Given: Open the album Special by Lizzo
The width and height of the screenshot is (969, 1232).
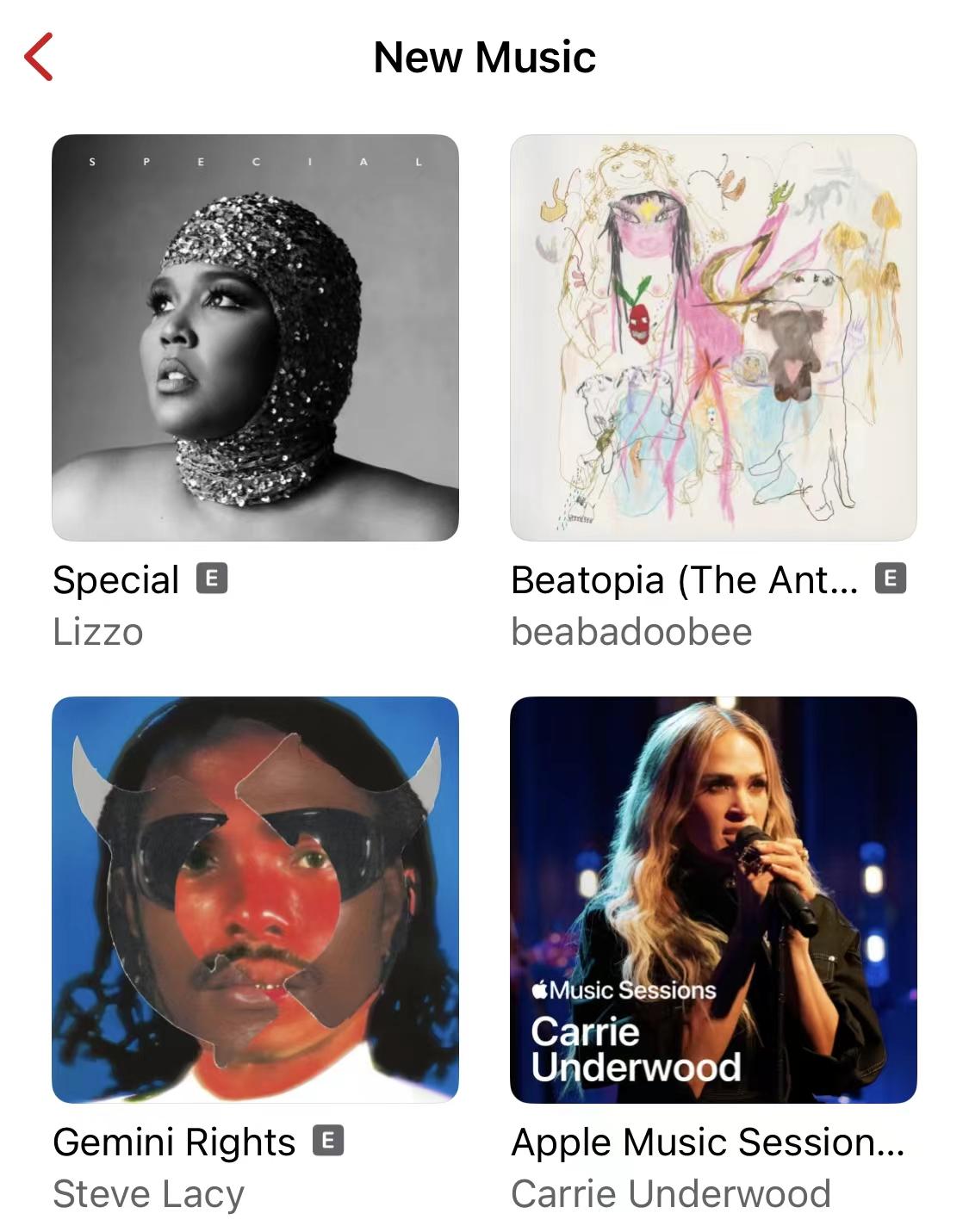Looking at the screenshot, I should (x=255, y=337).
